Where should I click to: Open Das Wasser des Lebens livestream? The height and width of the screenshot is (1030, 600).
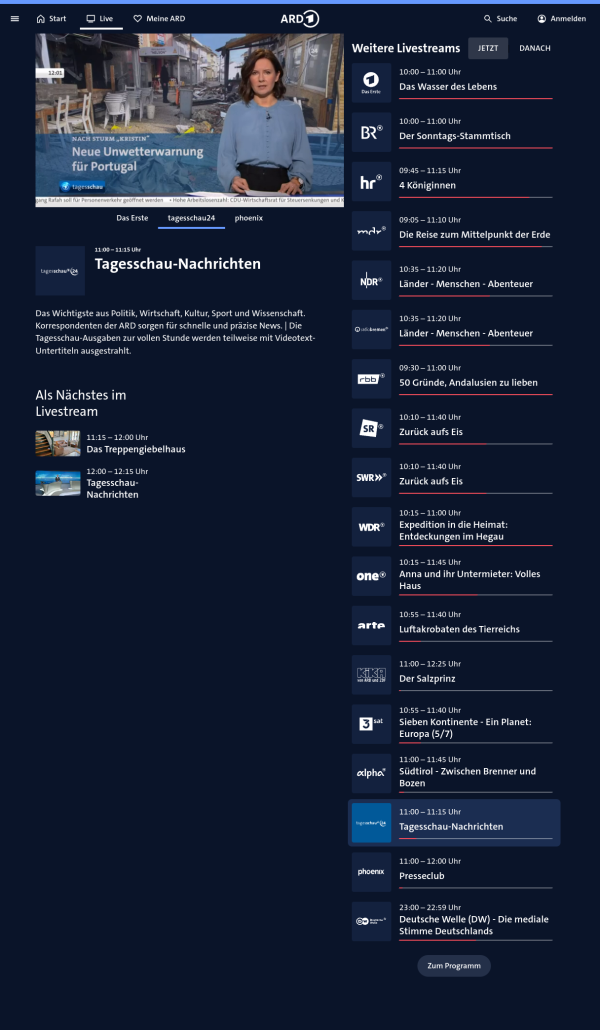pyautogui.click(x=448, y=86)
